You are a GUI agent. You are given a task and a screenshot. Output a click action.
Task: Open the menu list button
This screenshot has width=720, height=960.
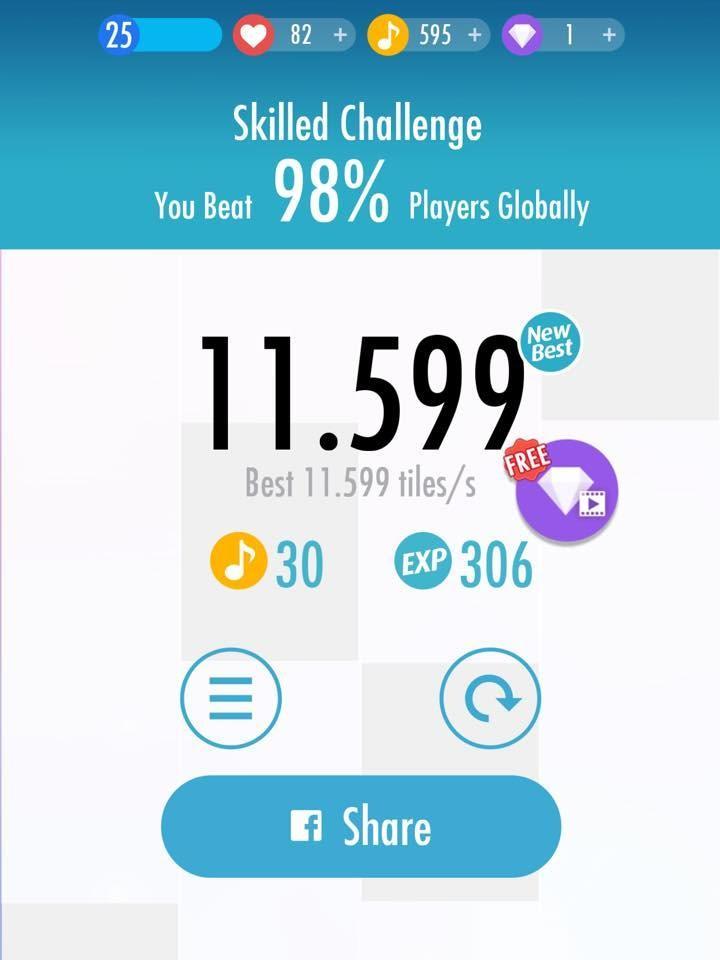231,698
